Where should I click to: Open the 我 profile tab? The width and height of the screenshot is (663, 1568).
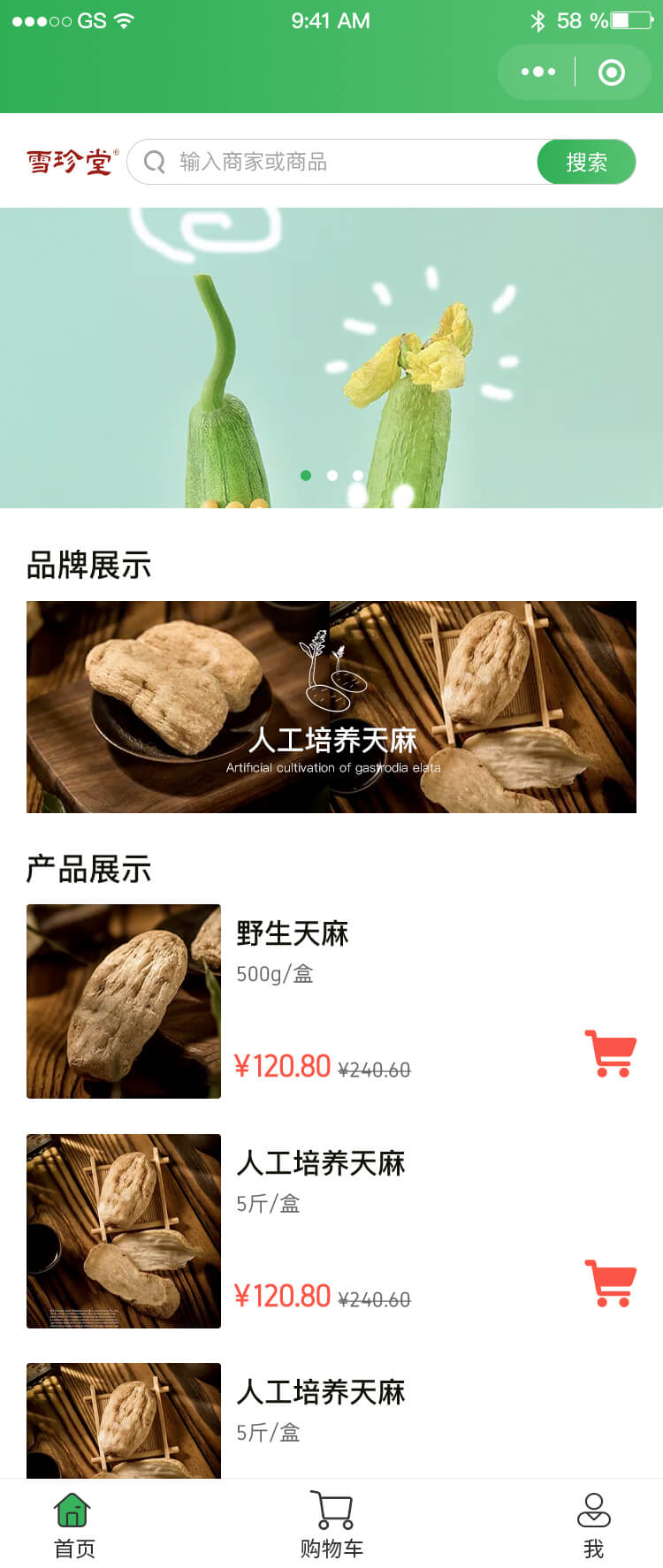coord(593,1526)
